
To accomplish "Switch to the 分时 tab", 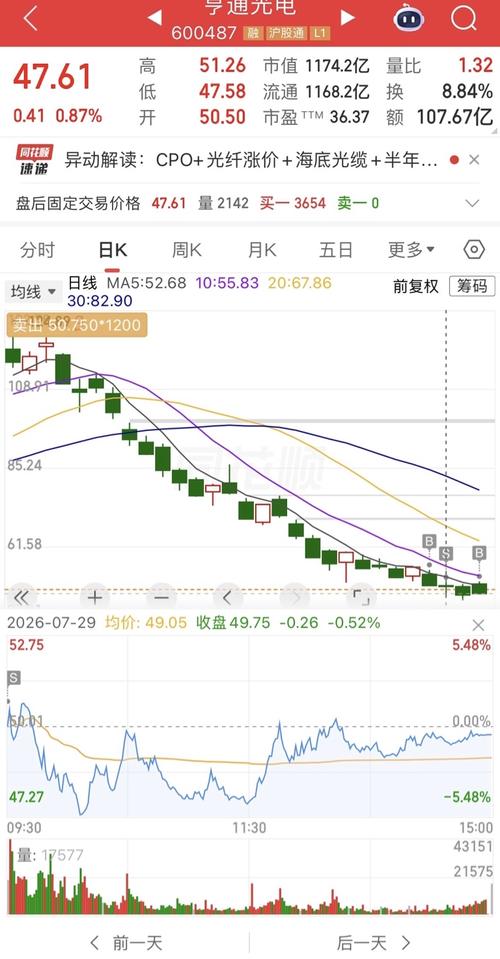I will (x=37, y=250).
